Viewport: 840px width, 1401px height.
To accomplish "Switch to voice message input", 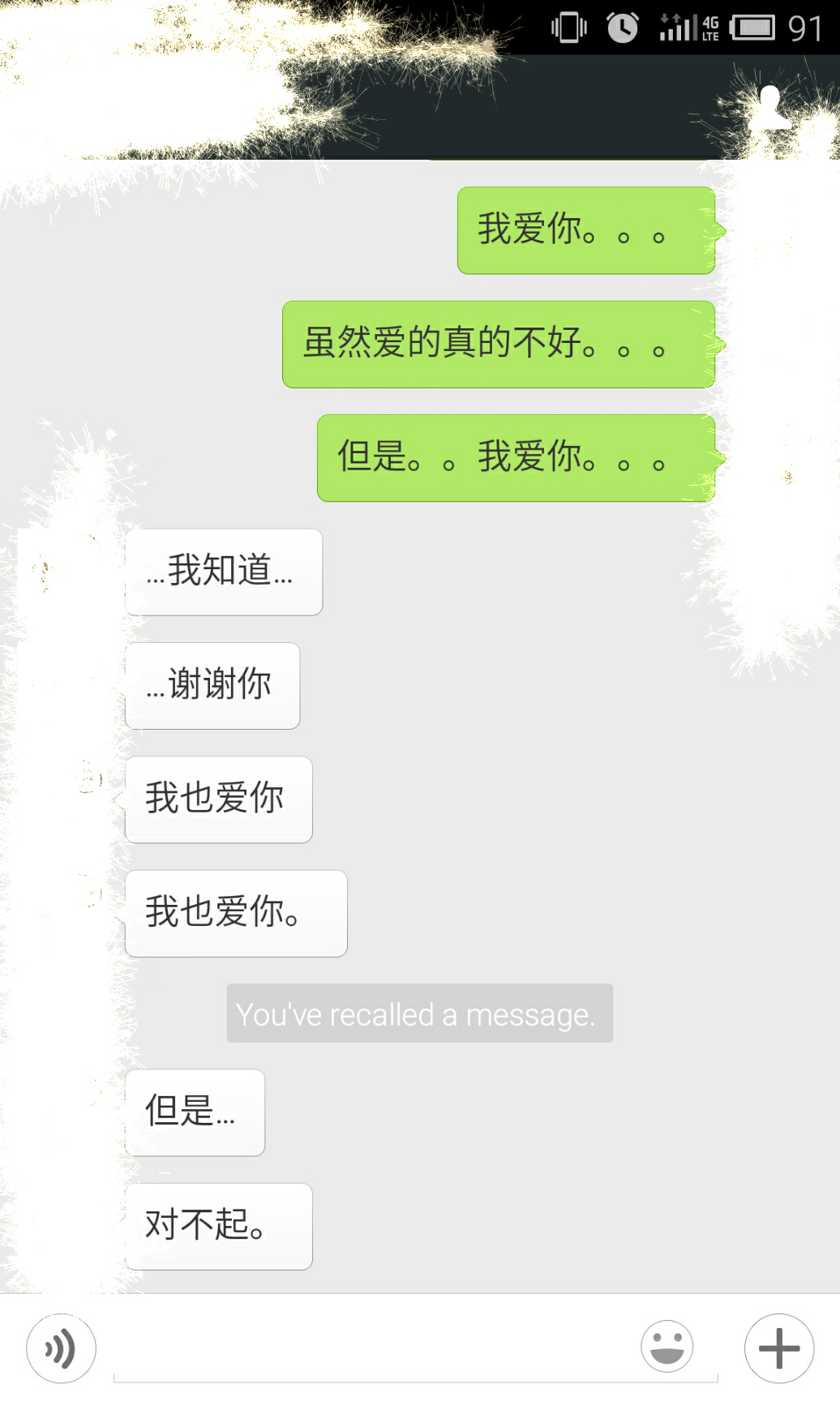I will pyautogui.click(x=61, y=1348).
